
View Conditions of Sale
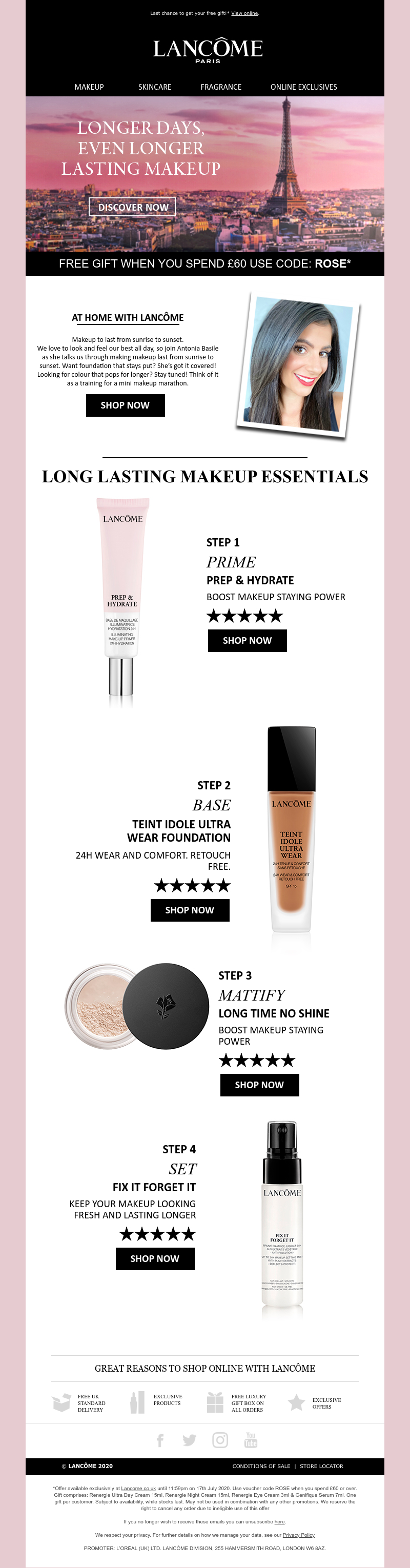pos(261,1467)
